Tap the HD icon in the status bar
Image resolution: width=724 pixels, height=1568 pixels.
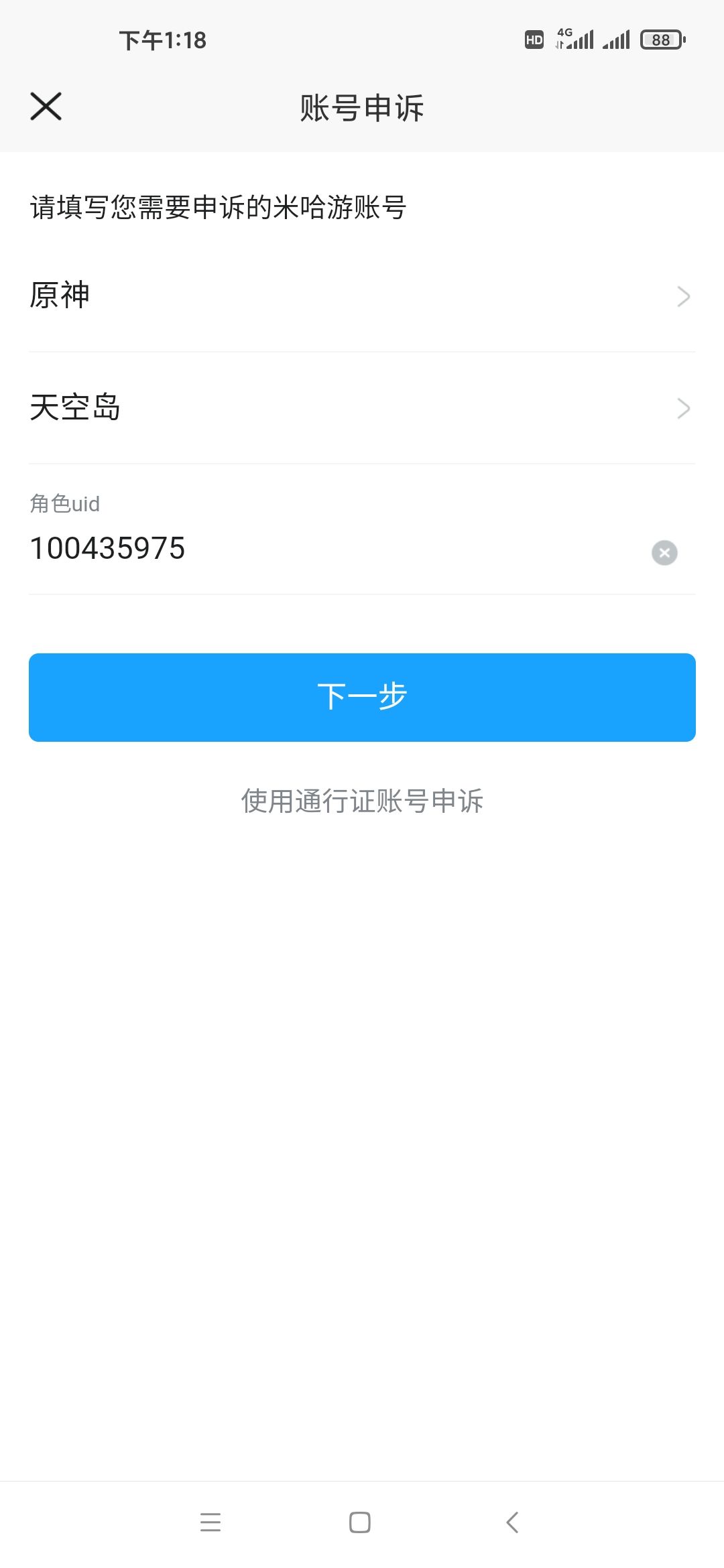533,40
